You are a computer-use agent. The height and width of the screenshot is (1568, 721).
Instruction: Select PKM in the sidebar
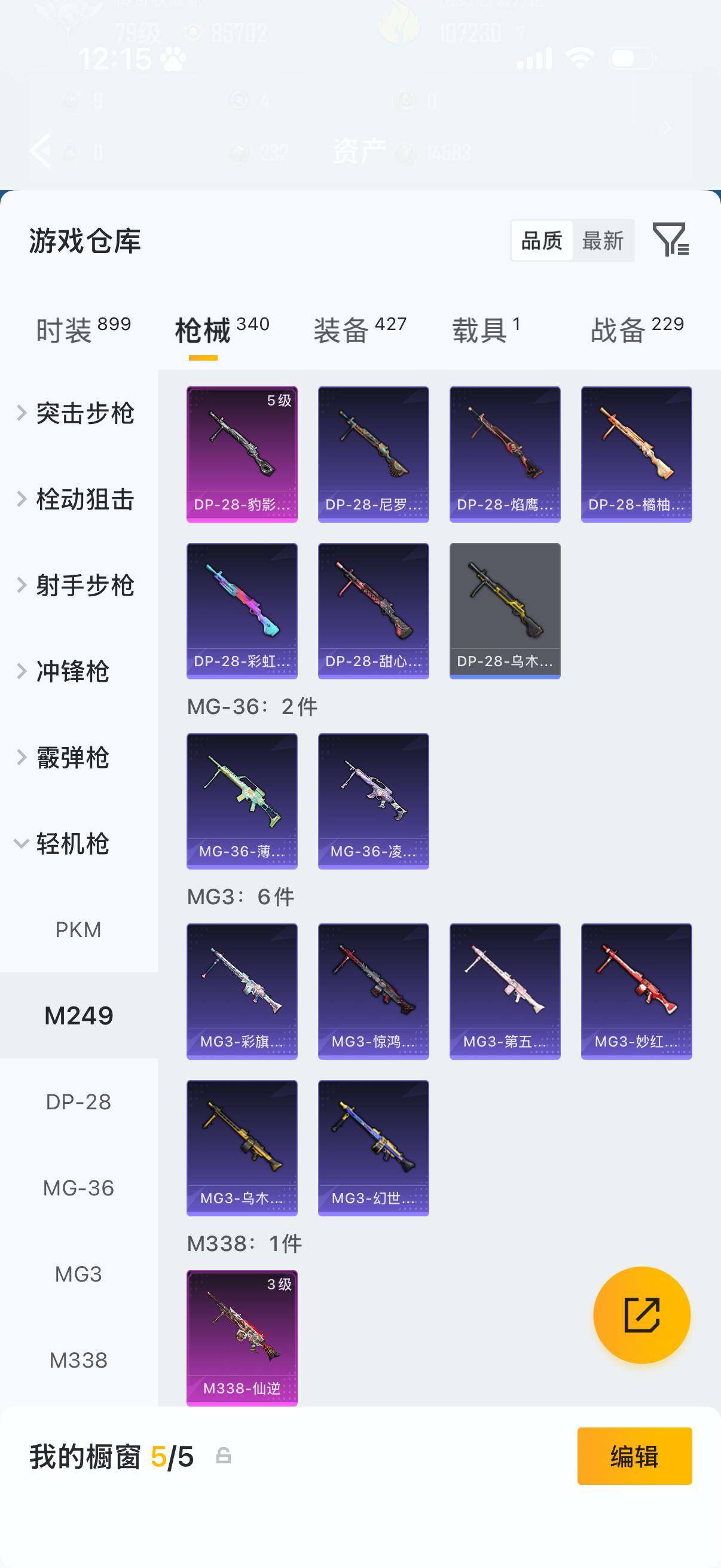[78, 929]
